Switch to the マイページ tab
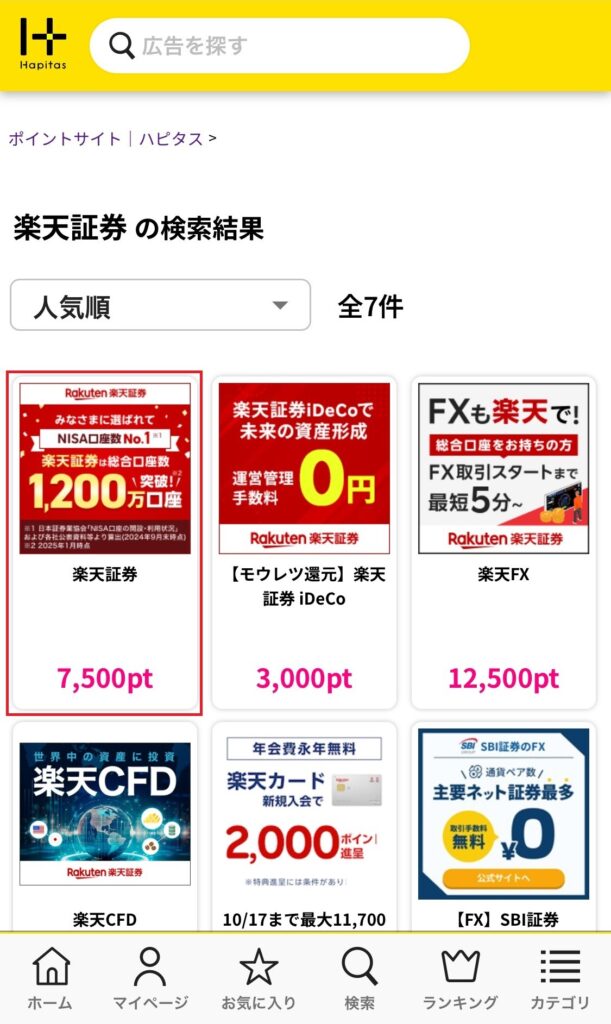Image resolution: width=611 pixels, height=1024 pixels. (150, 980)
